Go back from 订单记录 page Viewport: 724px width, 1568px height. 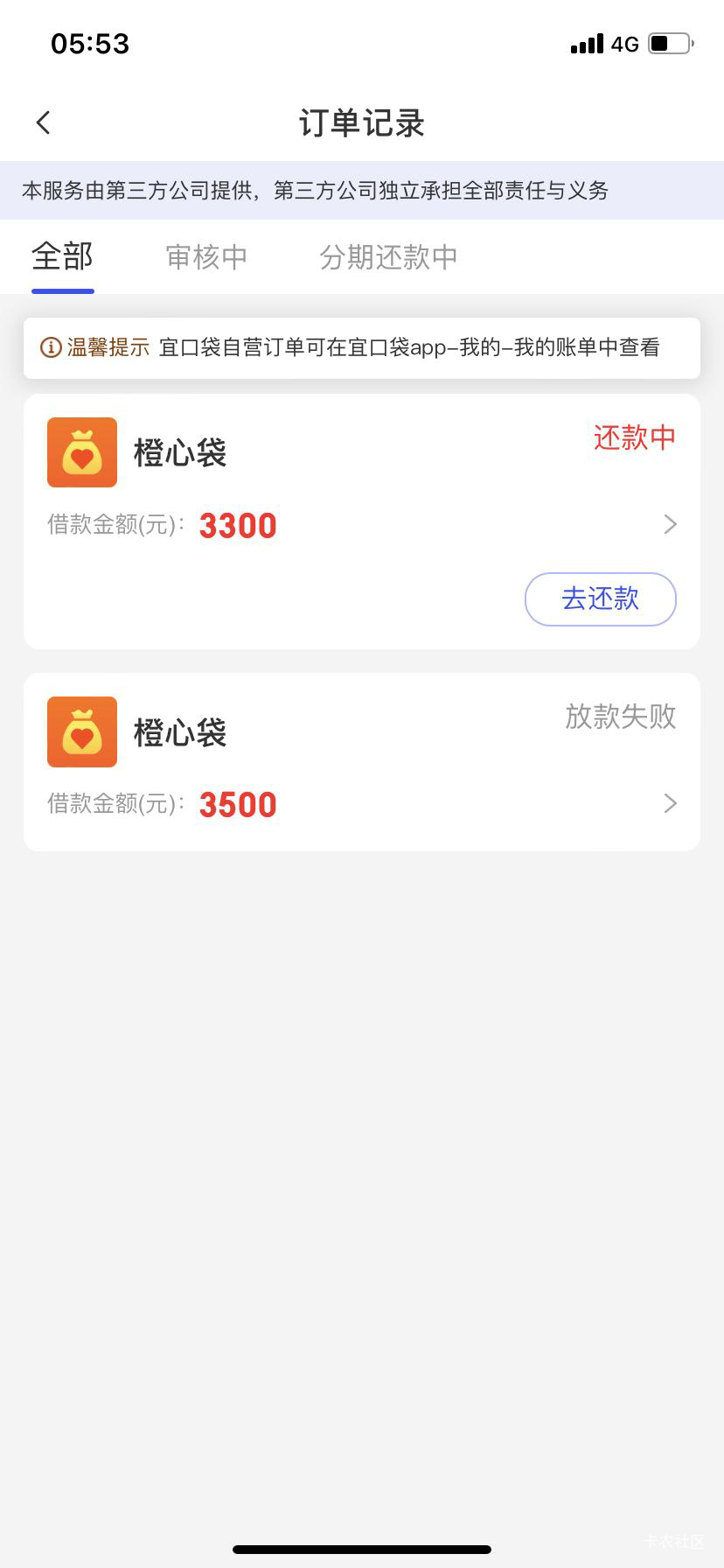pos(44,122)
